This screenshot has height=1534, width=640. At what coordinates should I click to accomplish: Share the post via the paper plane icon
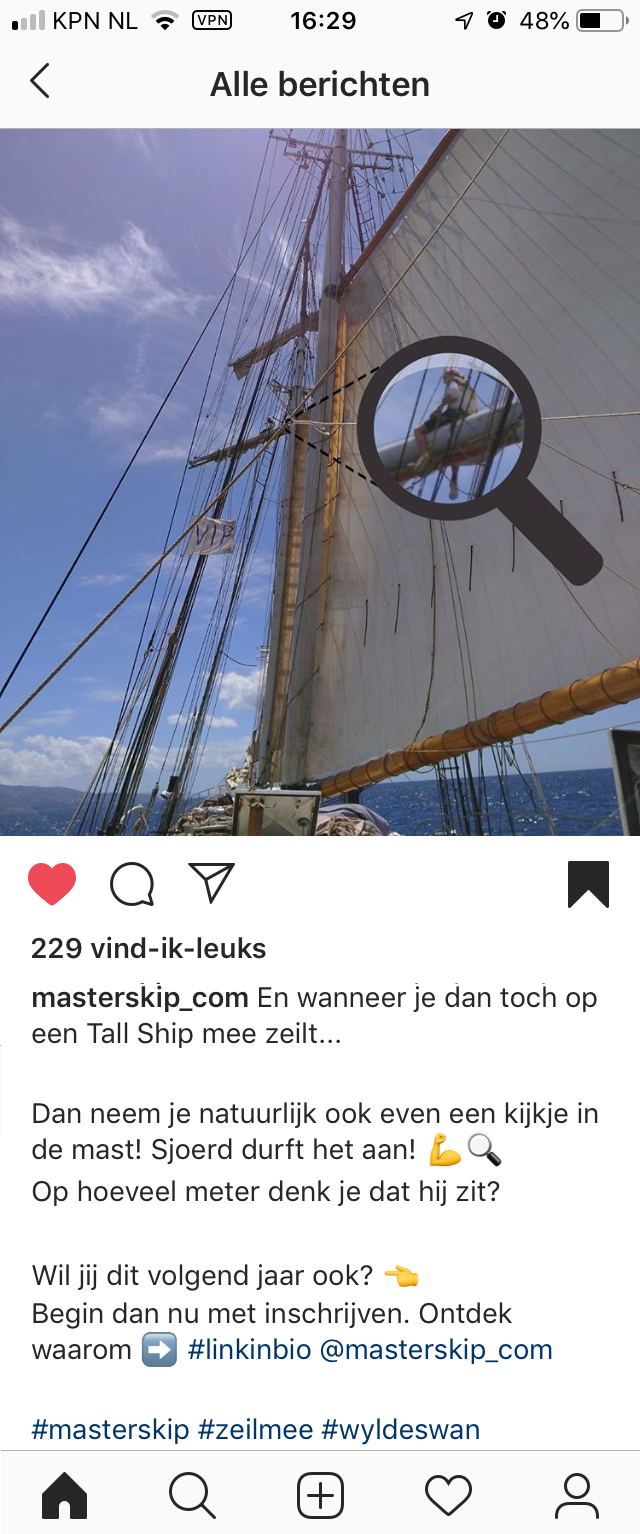click(x=211, y=883)
